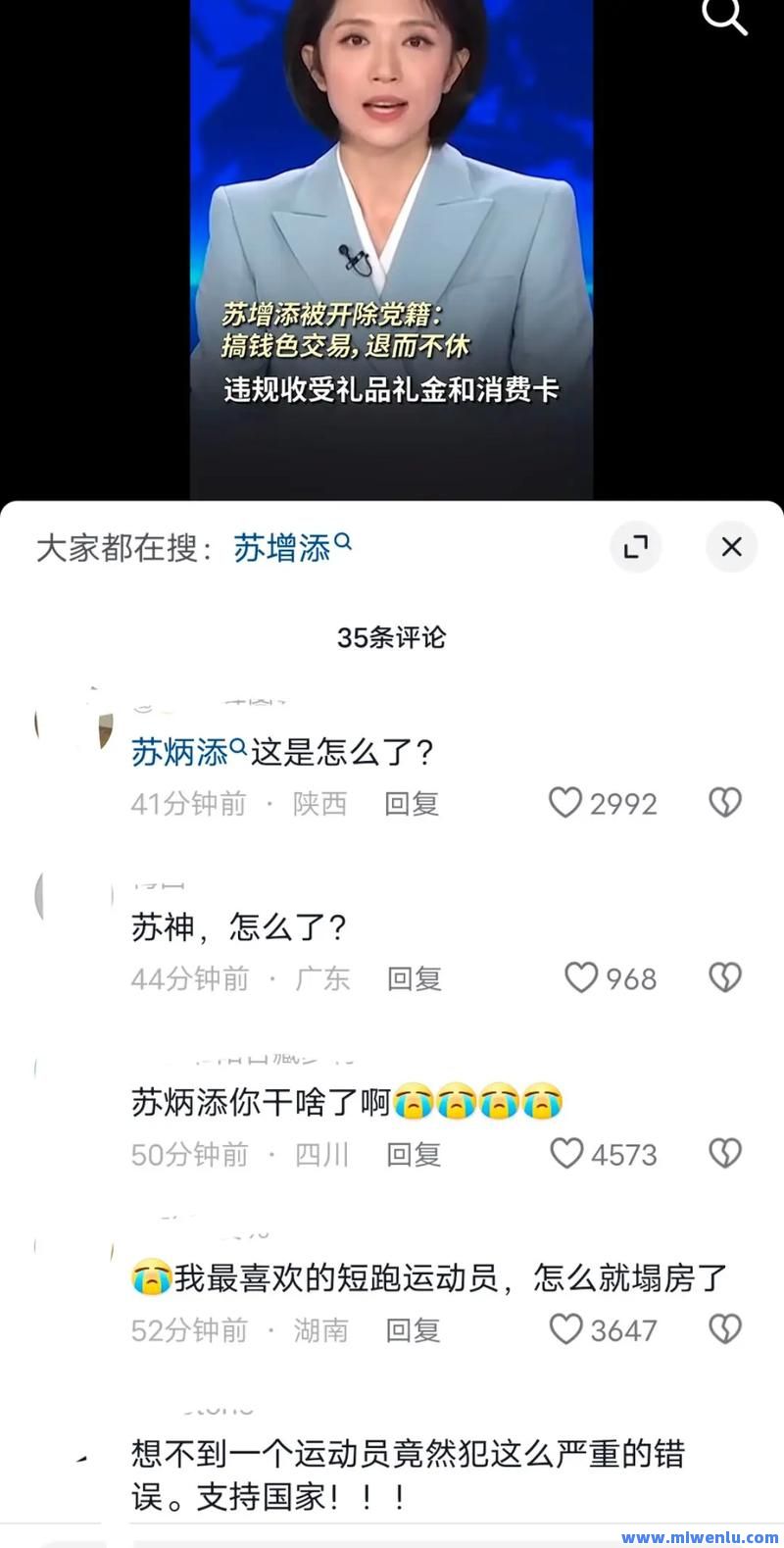Reply to the comment from 四川

click(x=414, y=1154)
